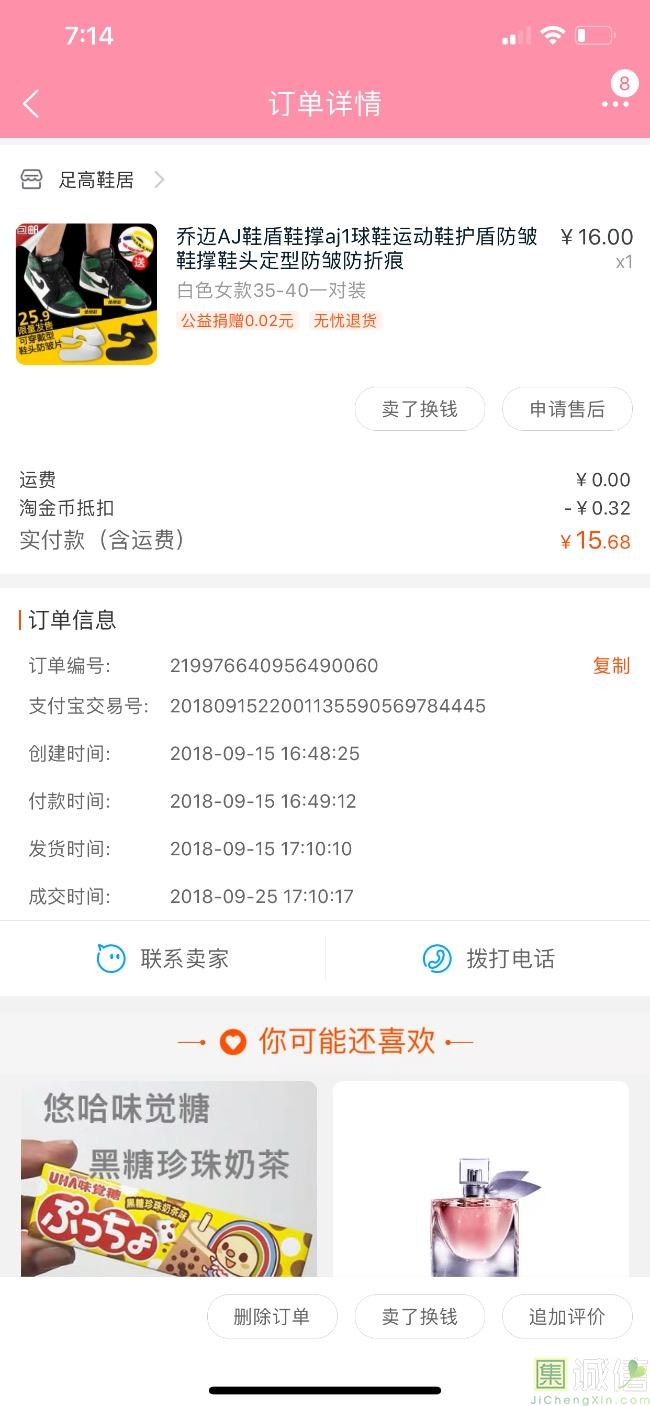Go back from order details
Image resolution: width=650 pixels, height=1406 pixels.
coord(31,103)
